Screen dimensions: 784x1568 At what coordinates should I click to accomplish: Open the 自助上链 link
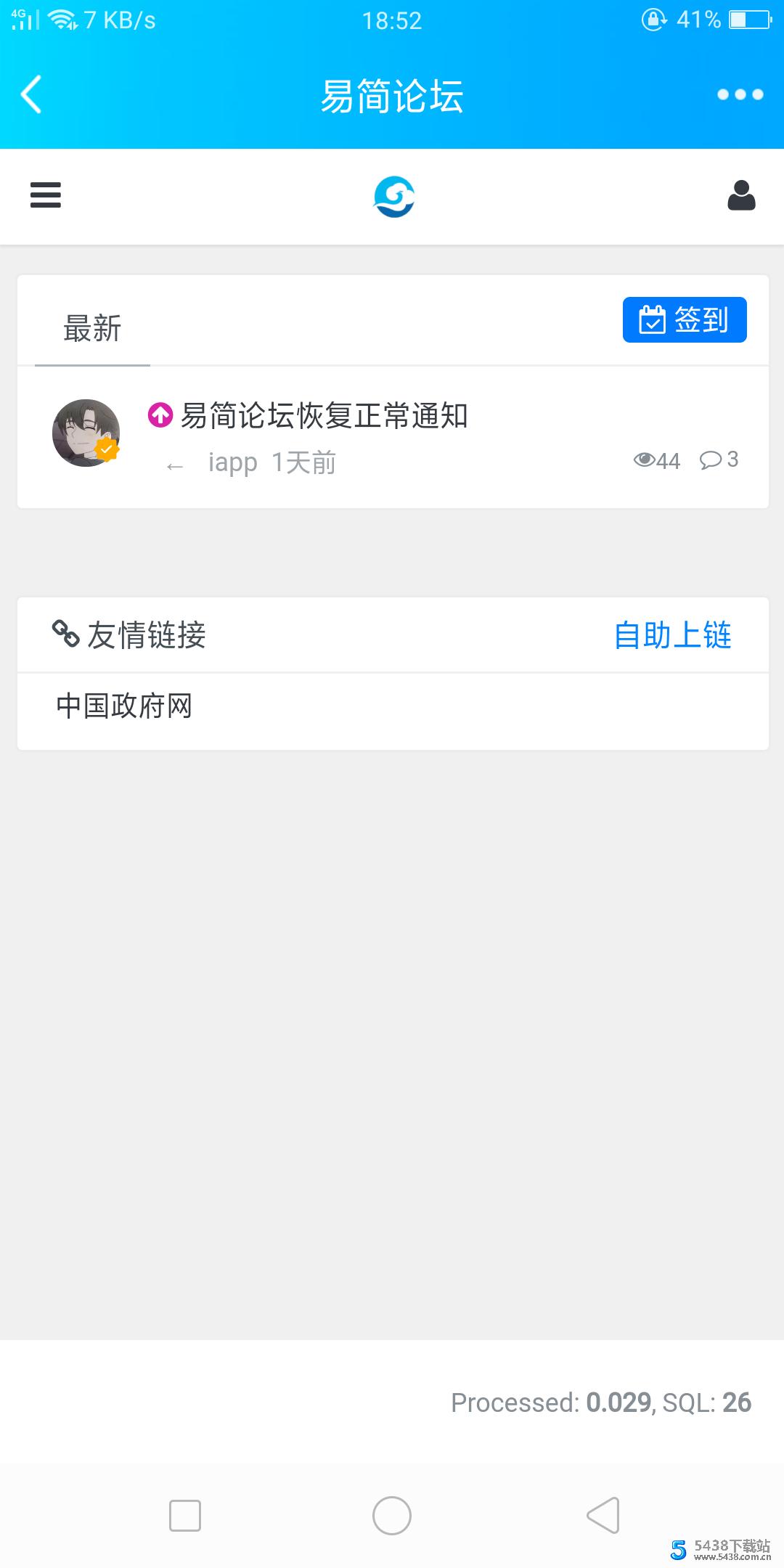point(671,634)
